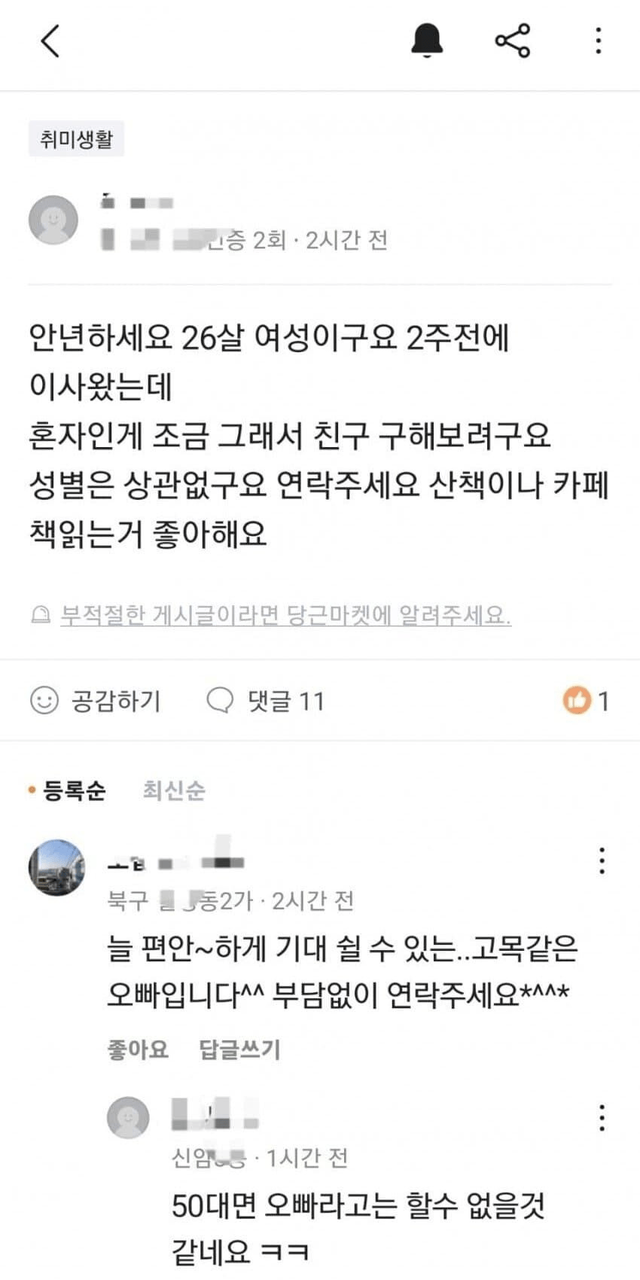This screenshot has width=640, height=1280.
Task: Open the top-right overflow menu
Action: pos(598,41)
